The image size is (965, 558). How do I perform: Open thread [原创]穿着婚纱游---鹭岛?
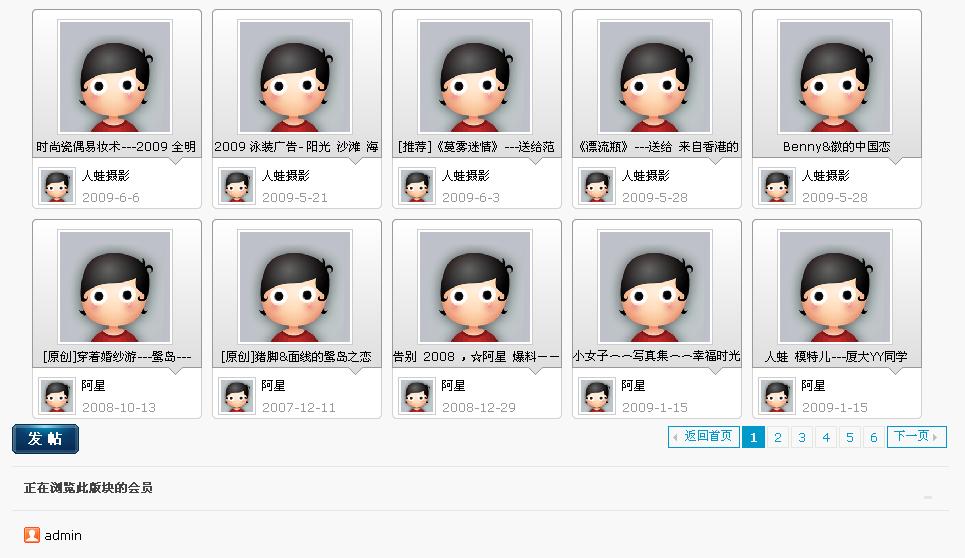click(116, 356)
